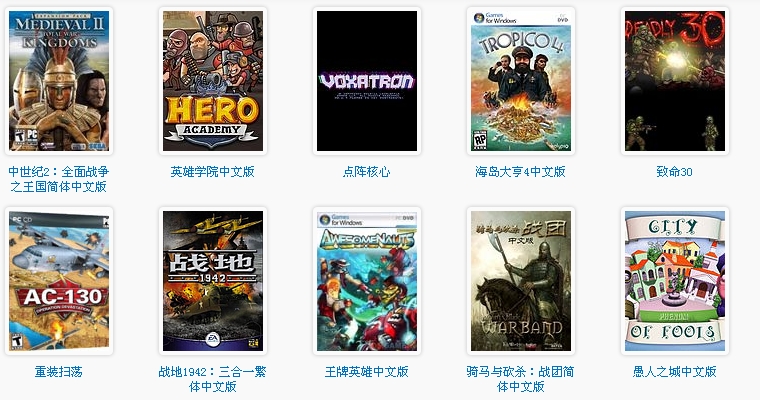The image size is (760, 400).
Task: Open the Voxatron game cover
Action: 367,81
